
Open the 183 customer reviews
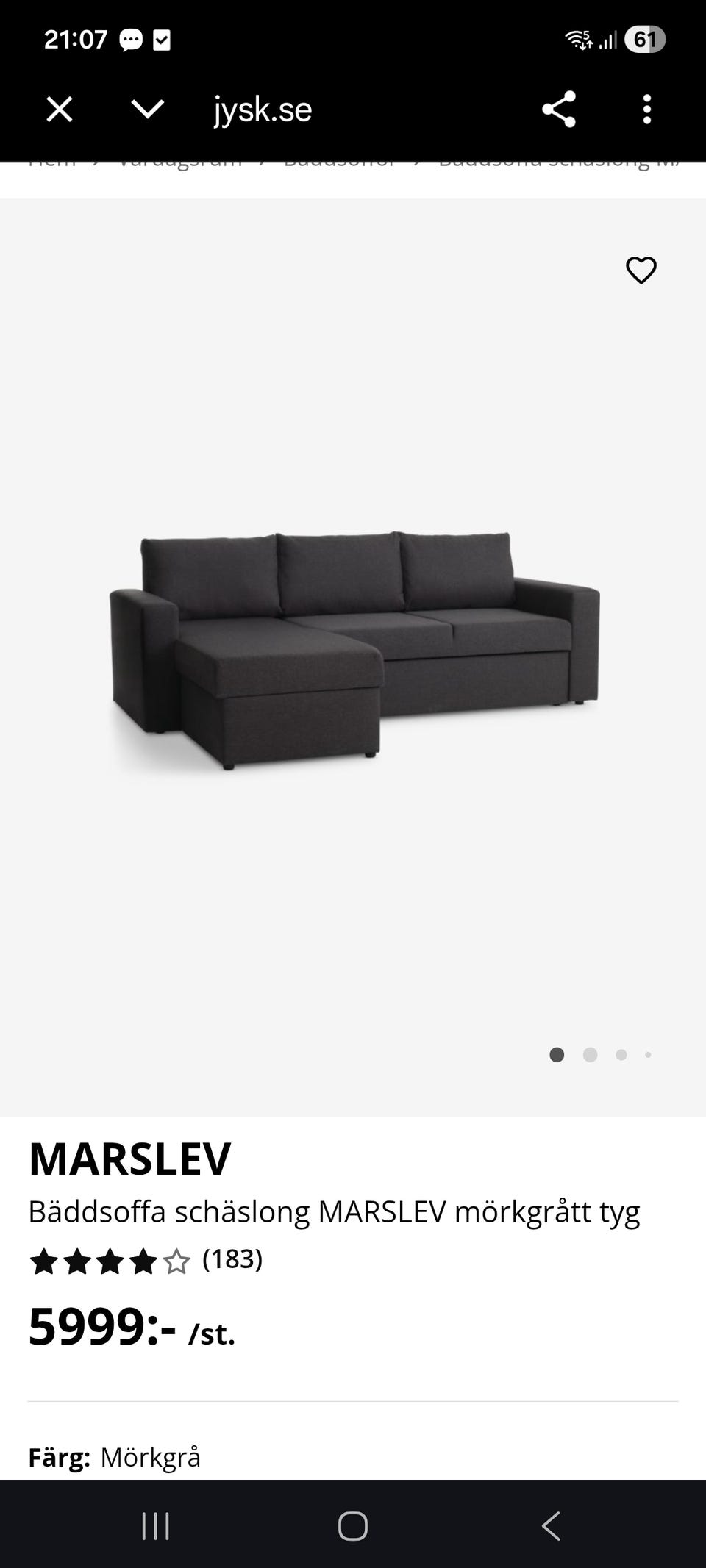pyautogui.click(x=232, y=1259)
